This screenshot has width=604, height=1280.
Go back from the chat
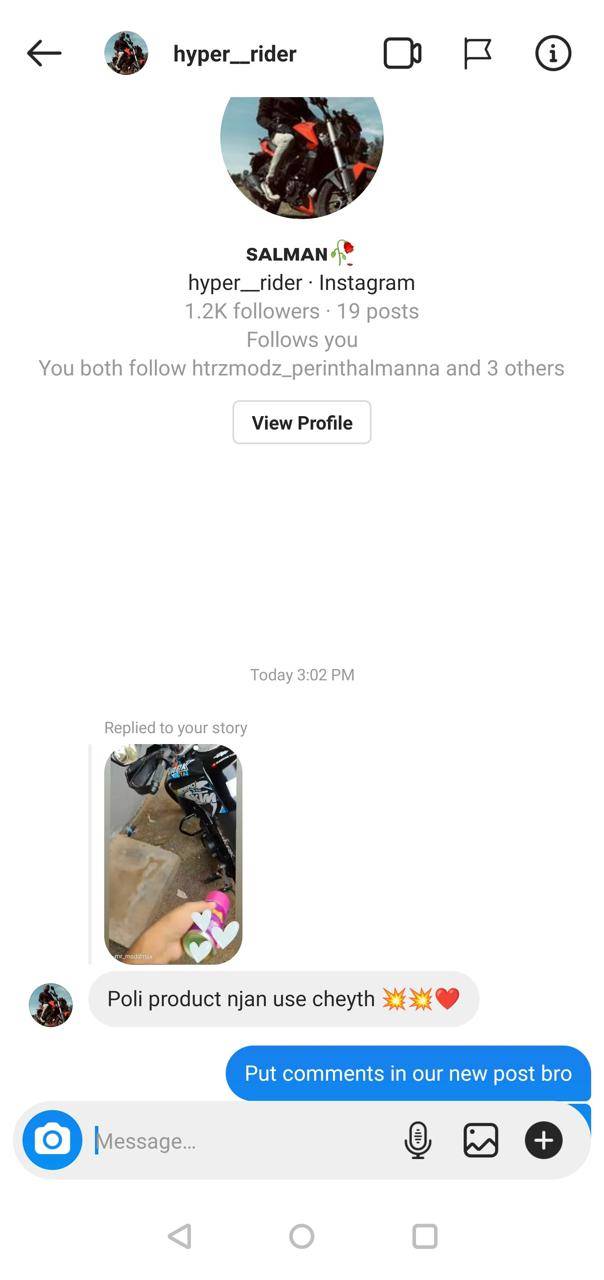44,53
